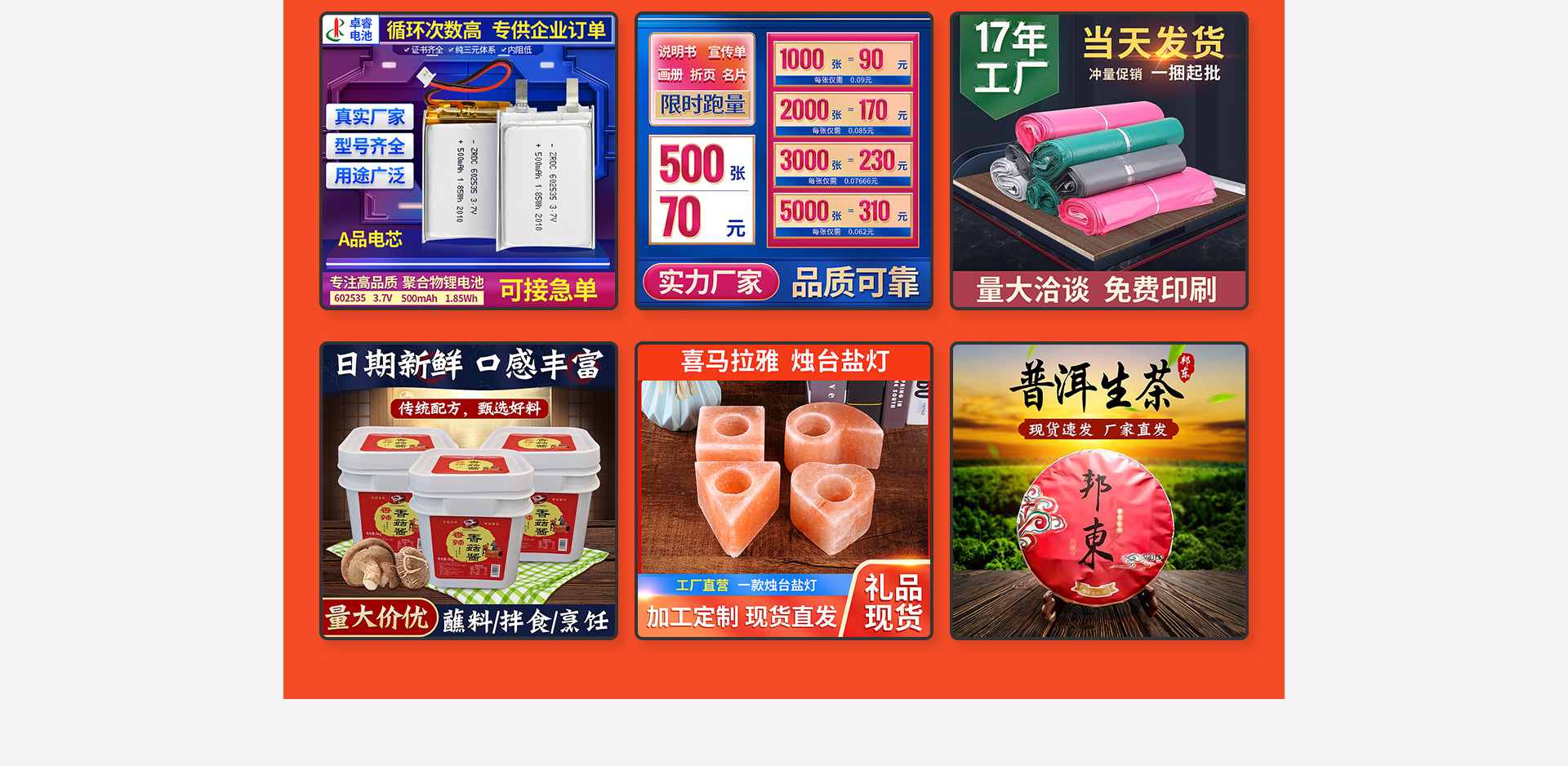Open the lithium polymer battery product tile

click(469, 161)
